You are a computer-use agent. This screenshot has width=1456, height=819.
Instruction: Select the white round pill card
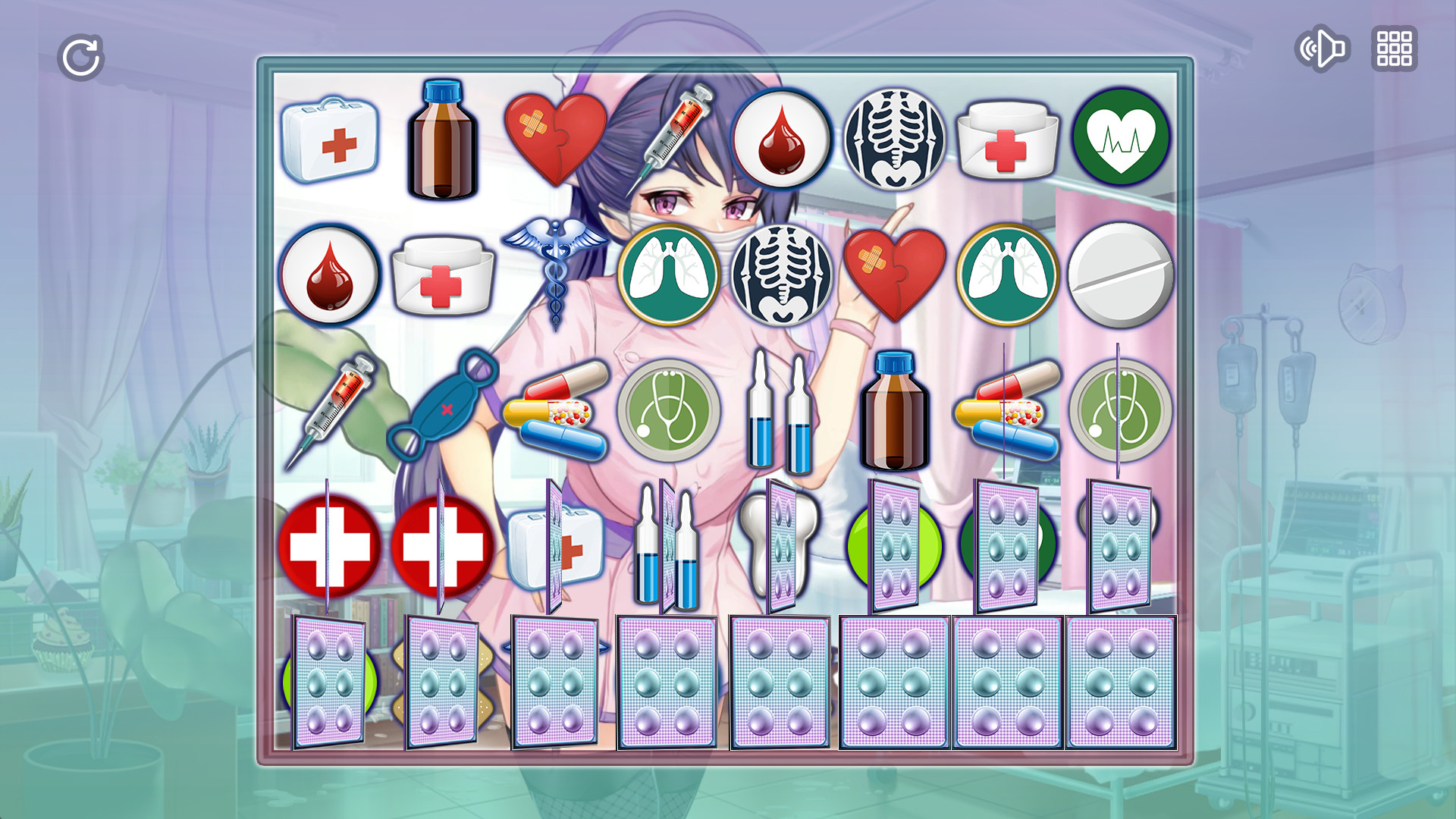pos(1120,275)
